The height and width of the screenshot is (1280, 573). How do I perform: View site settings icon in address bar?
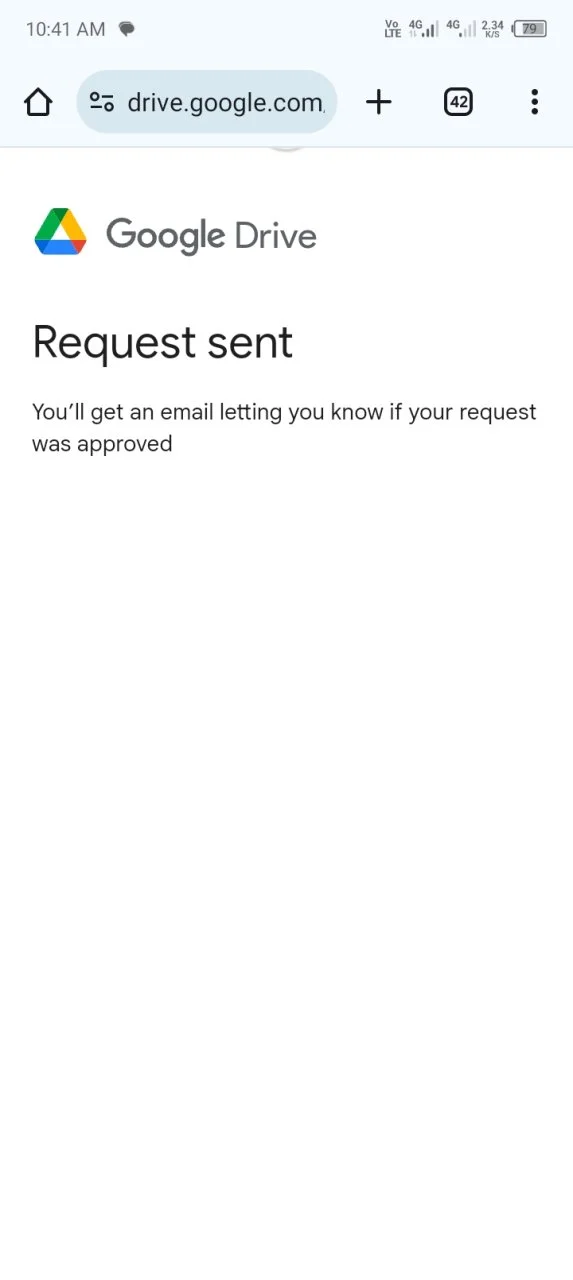102,102
